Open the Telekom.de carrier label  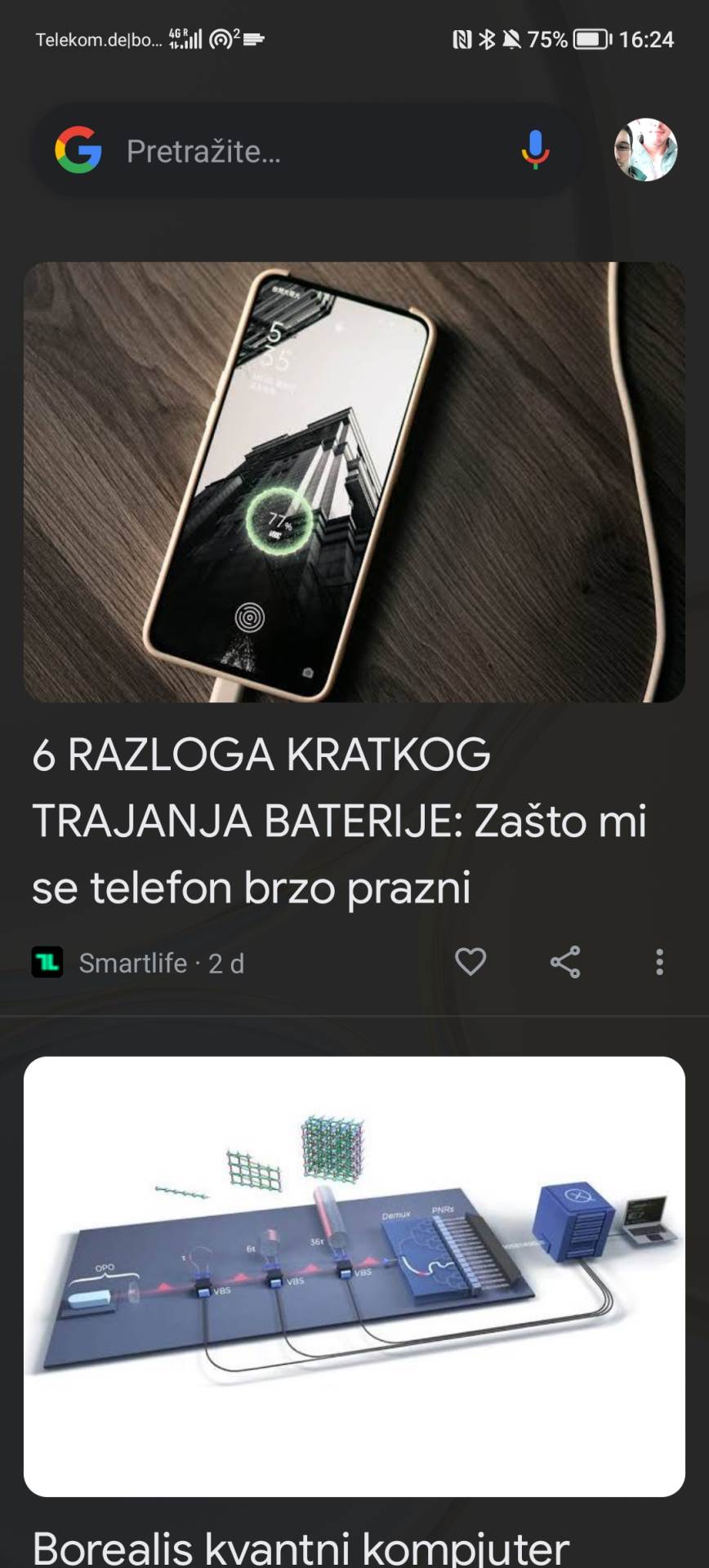(x=98, y=38)
